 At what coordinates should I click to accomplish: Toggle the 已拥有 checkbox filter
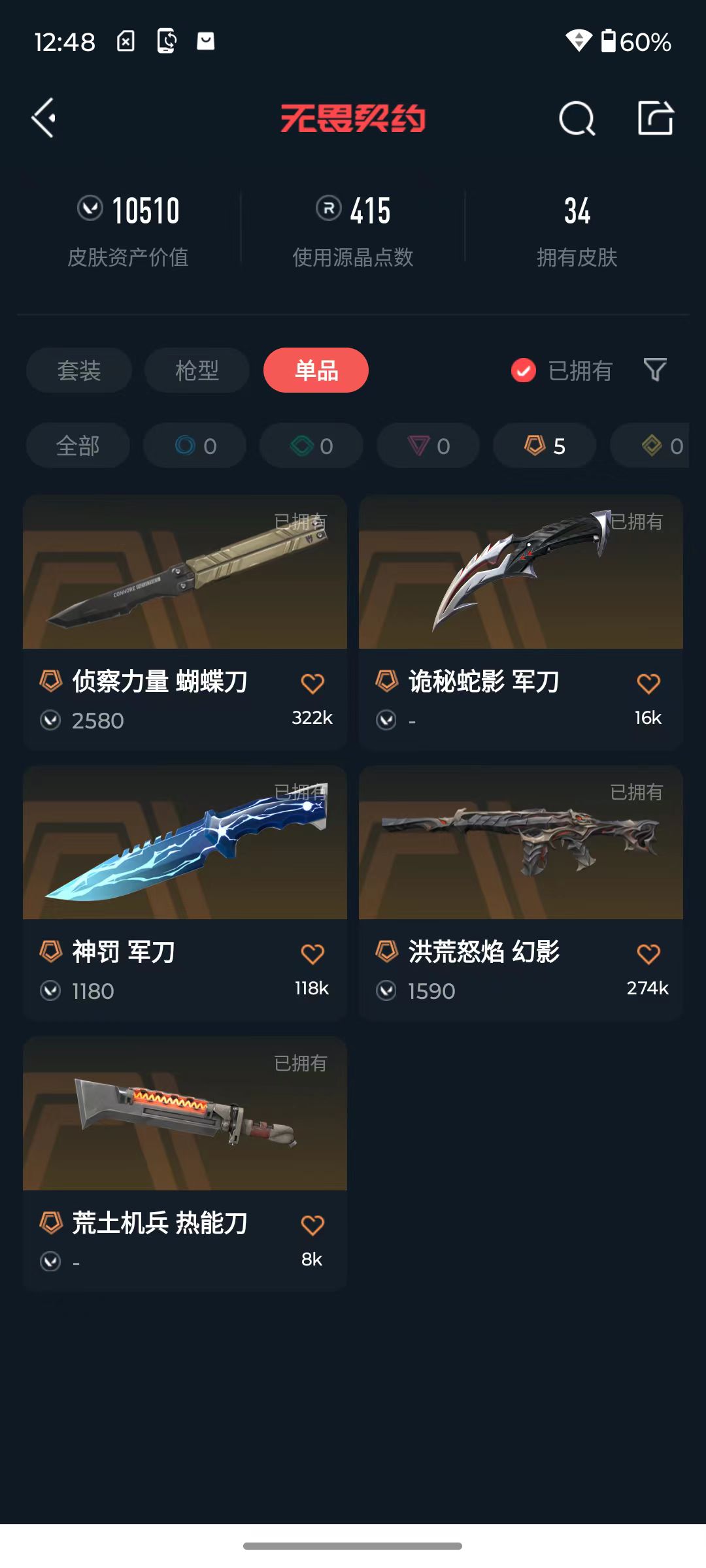click(524, 370)
